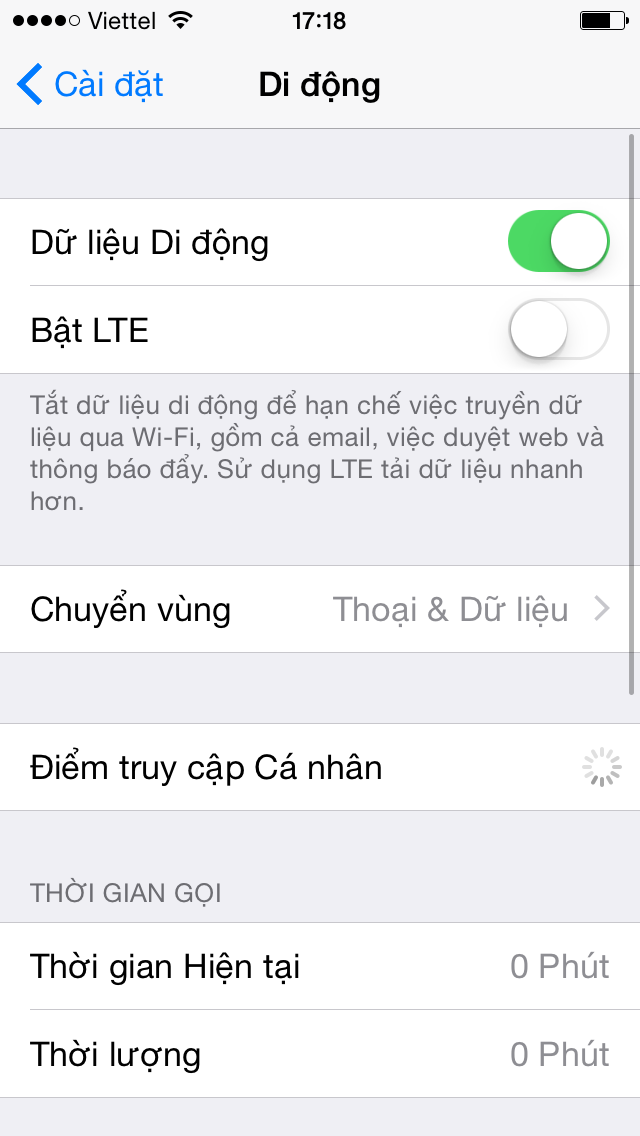Image resolution: width=640 pixels, height=1136 pixels.
Task: Go back to Cài đặt
Action: point(90,85)
